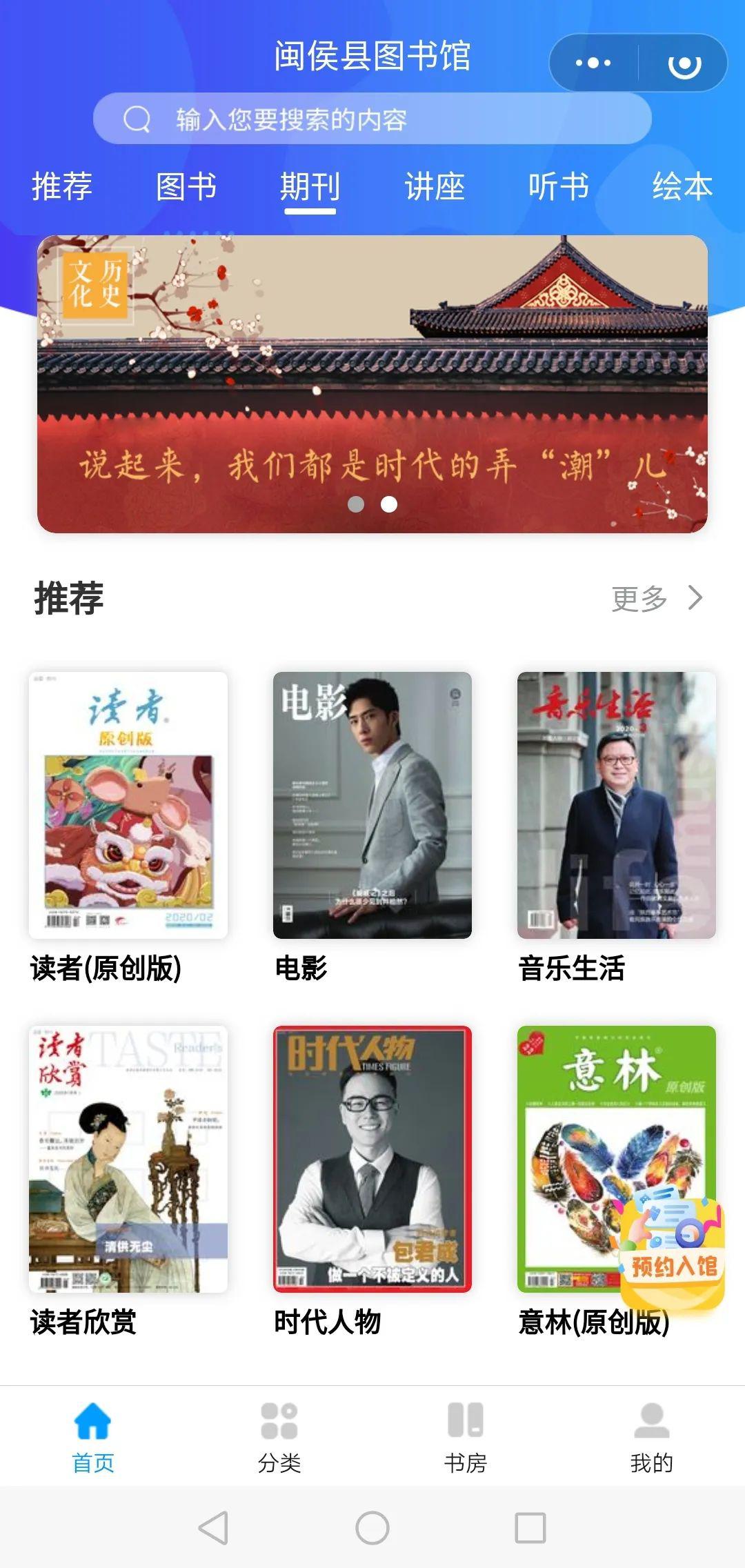
Task: Click the search magnifier icon in search bar
Action: pos(137,119)
